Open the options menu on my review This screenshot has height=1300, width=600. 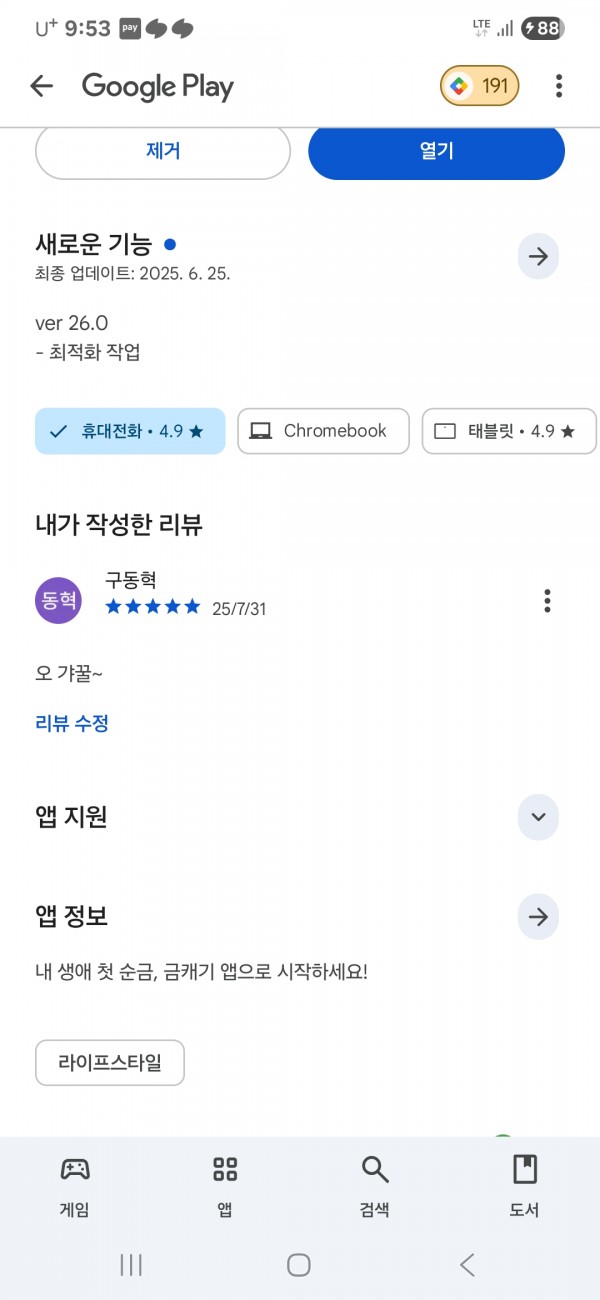[x=547, y=600]
